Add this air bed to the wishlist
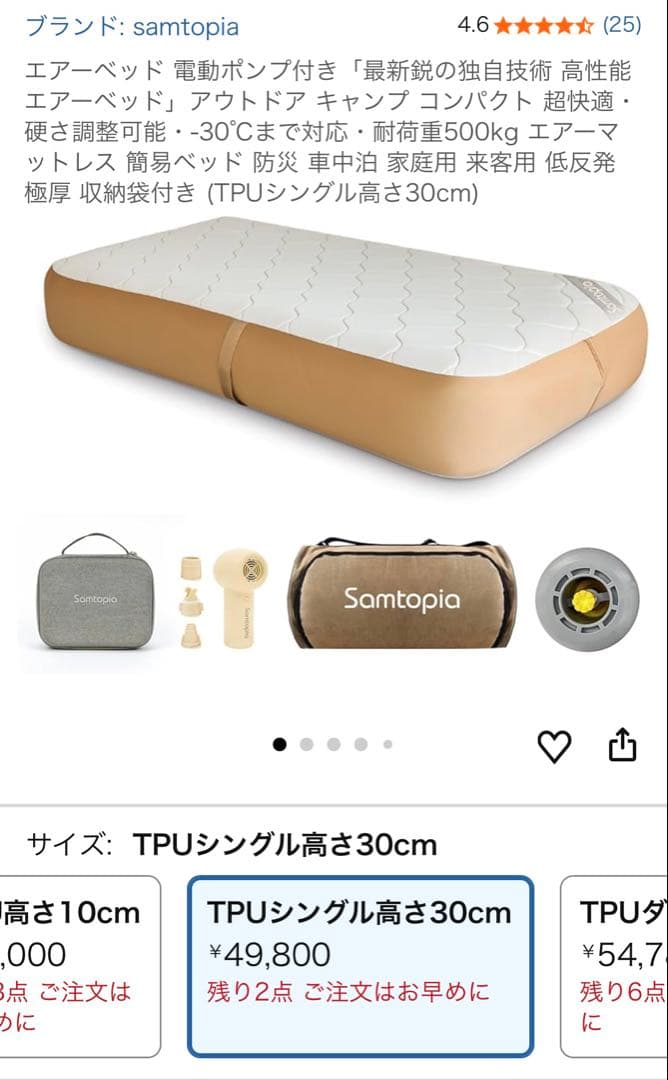 click(554, 746)
